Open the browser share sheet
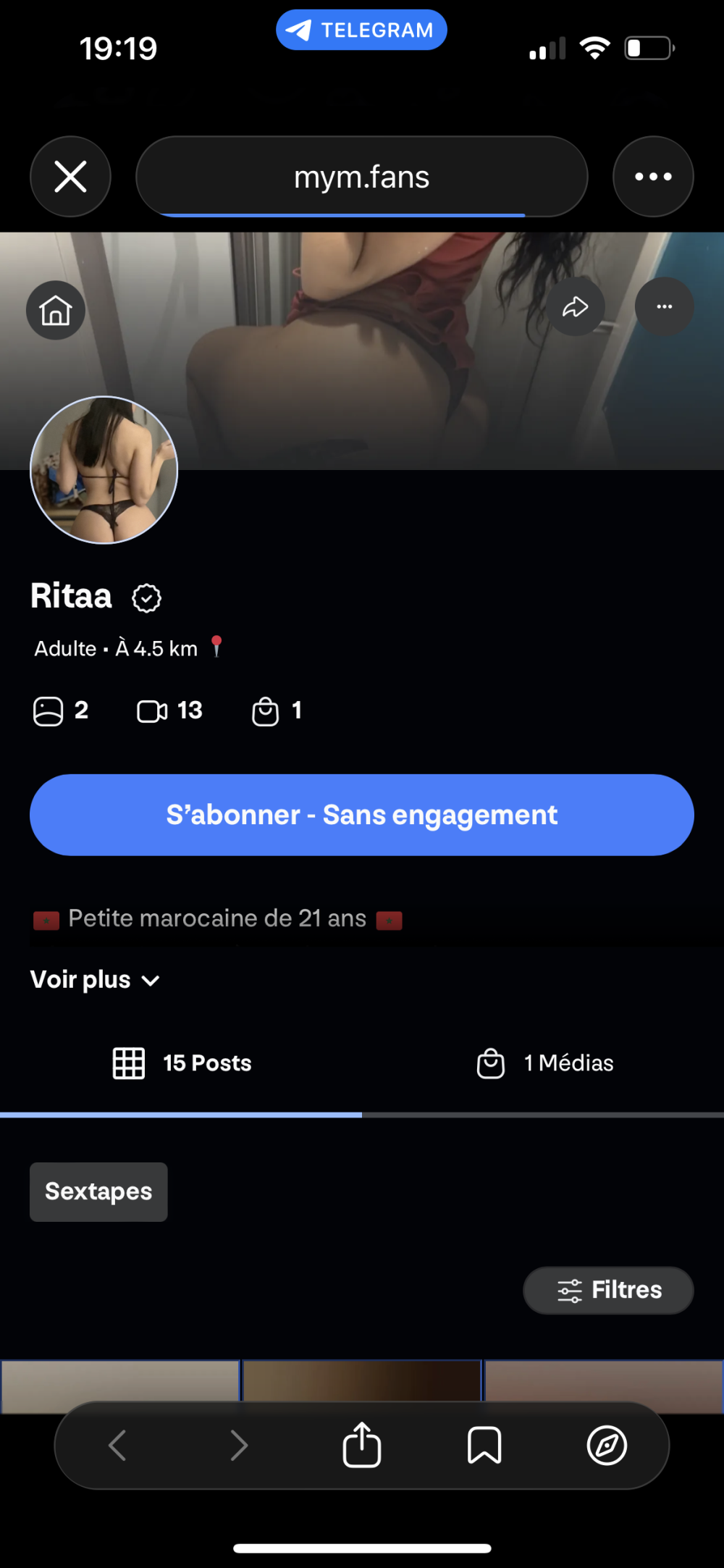This screenshot has height=1568, width=724. [x=361, y=1446]
